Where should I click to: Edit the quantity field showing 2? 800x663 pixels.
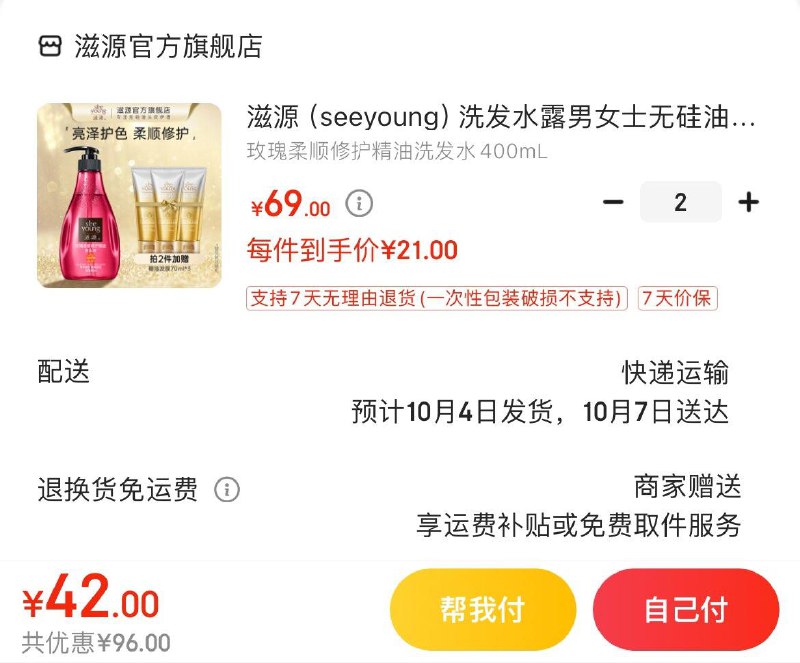tap(680, 203)
